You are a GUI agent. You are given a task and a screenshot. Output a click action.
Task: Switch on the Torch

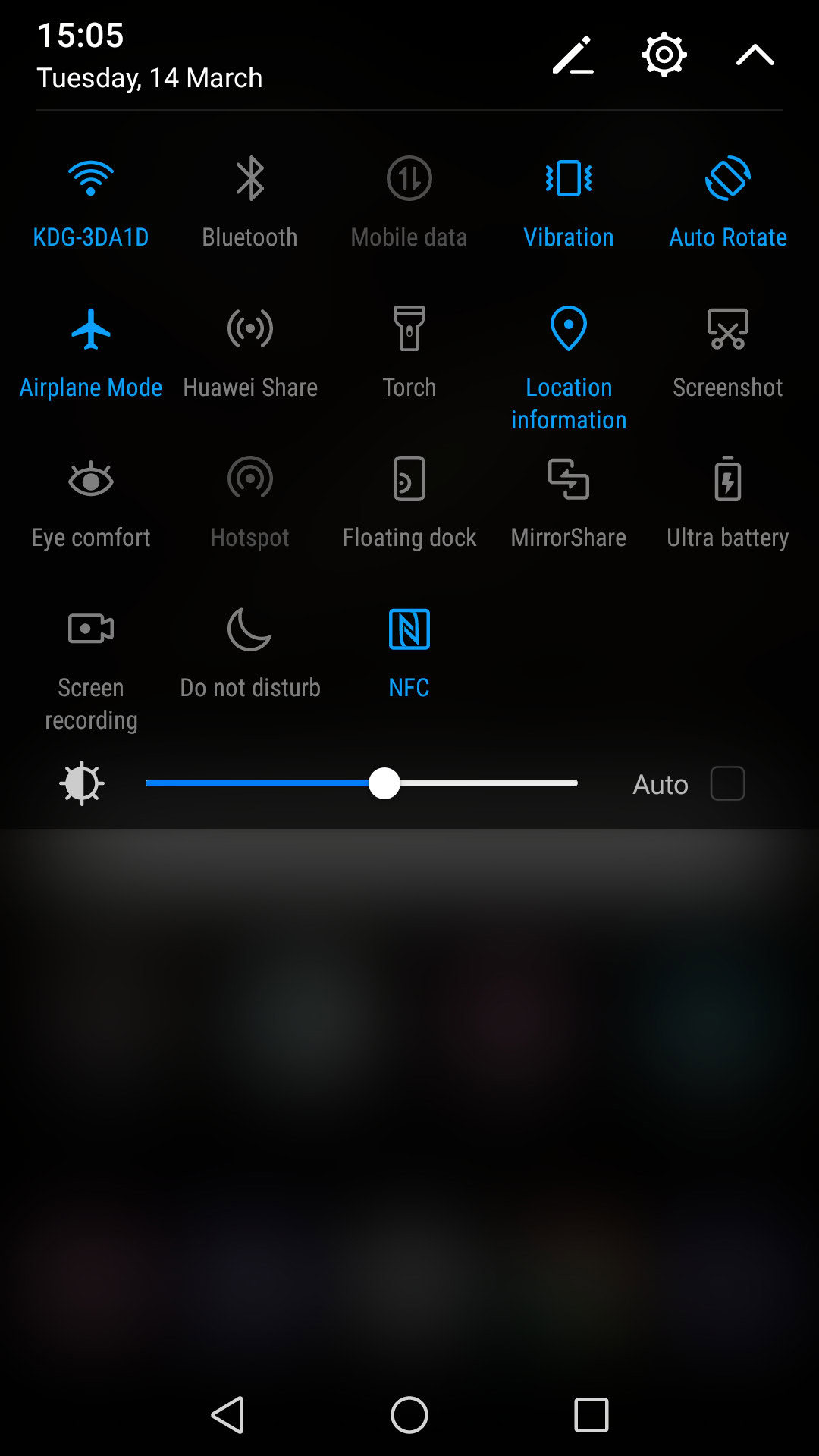tap(409, 330)
